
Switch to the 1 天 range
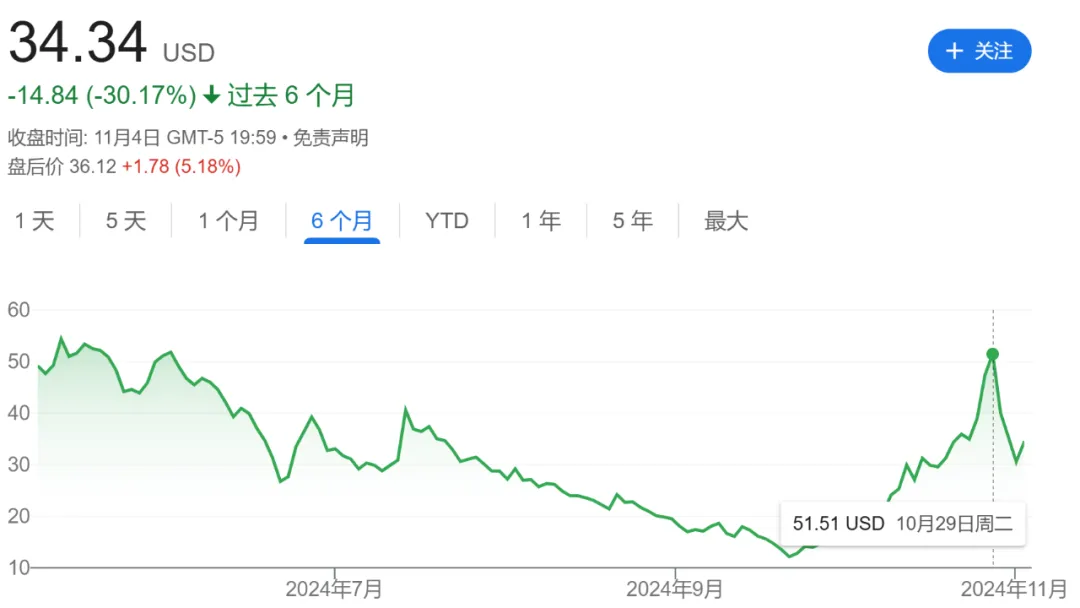pos(35,221)
